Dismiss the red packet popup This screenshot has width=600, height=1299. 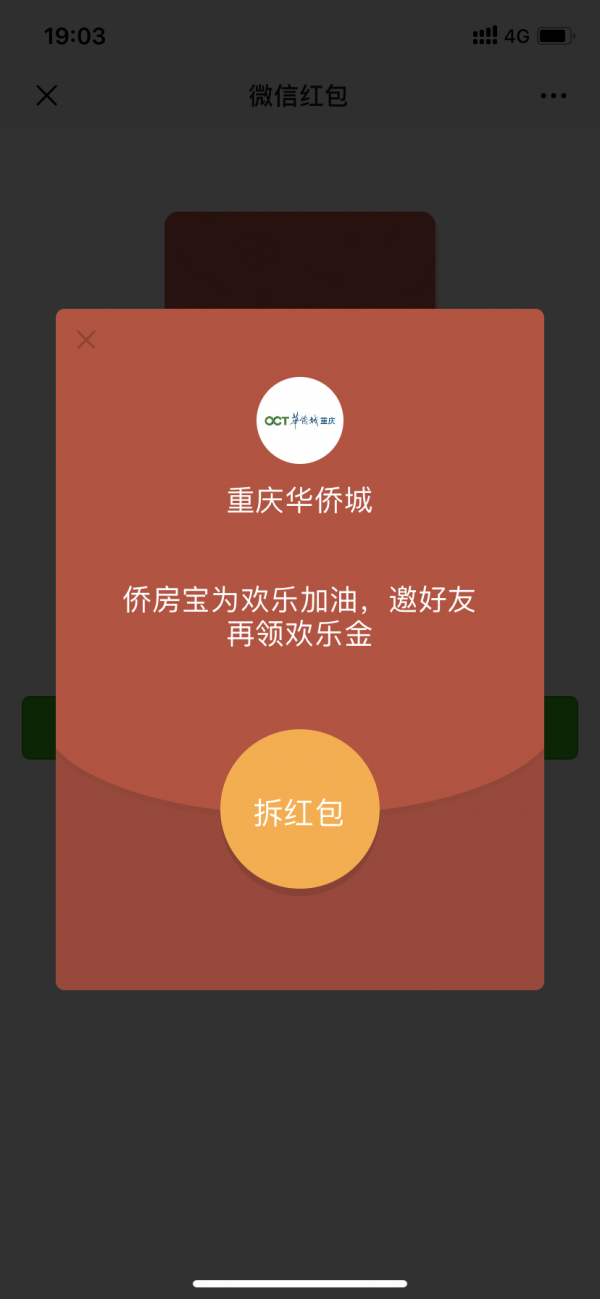(x=87, y=340)
